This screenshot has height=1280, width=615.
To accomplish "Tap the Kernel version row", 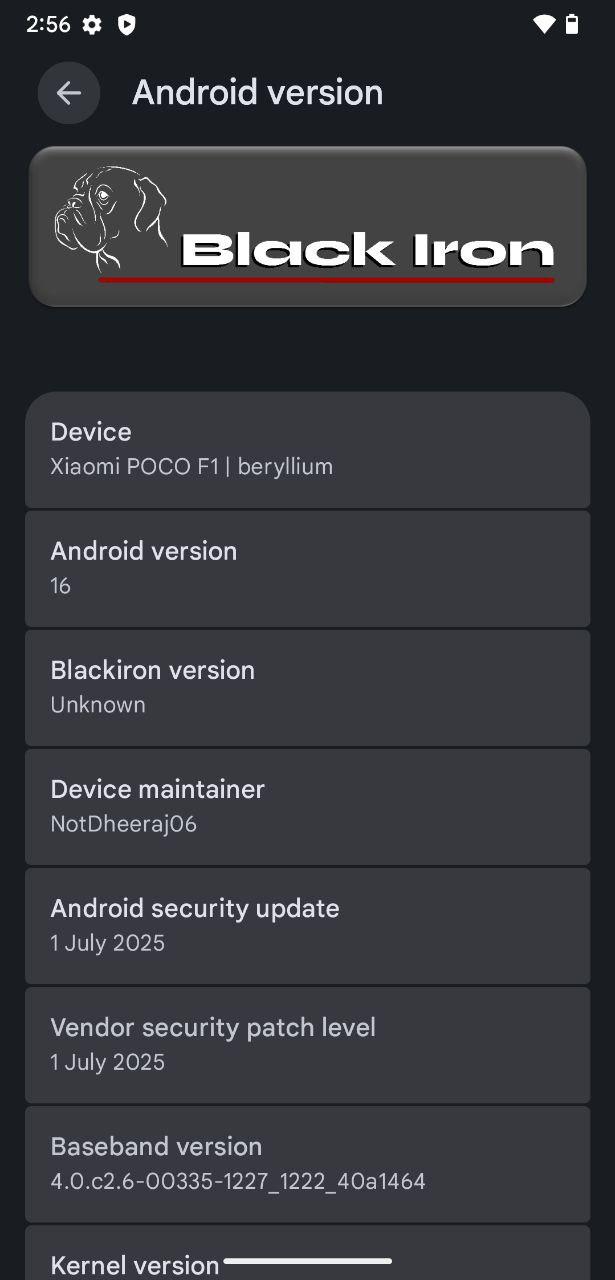I will click(x=307, y=1253).
